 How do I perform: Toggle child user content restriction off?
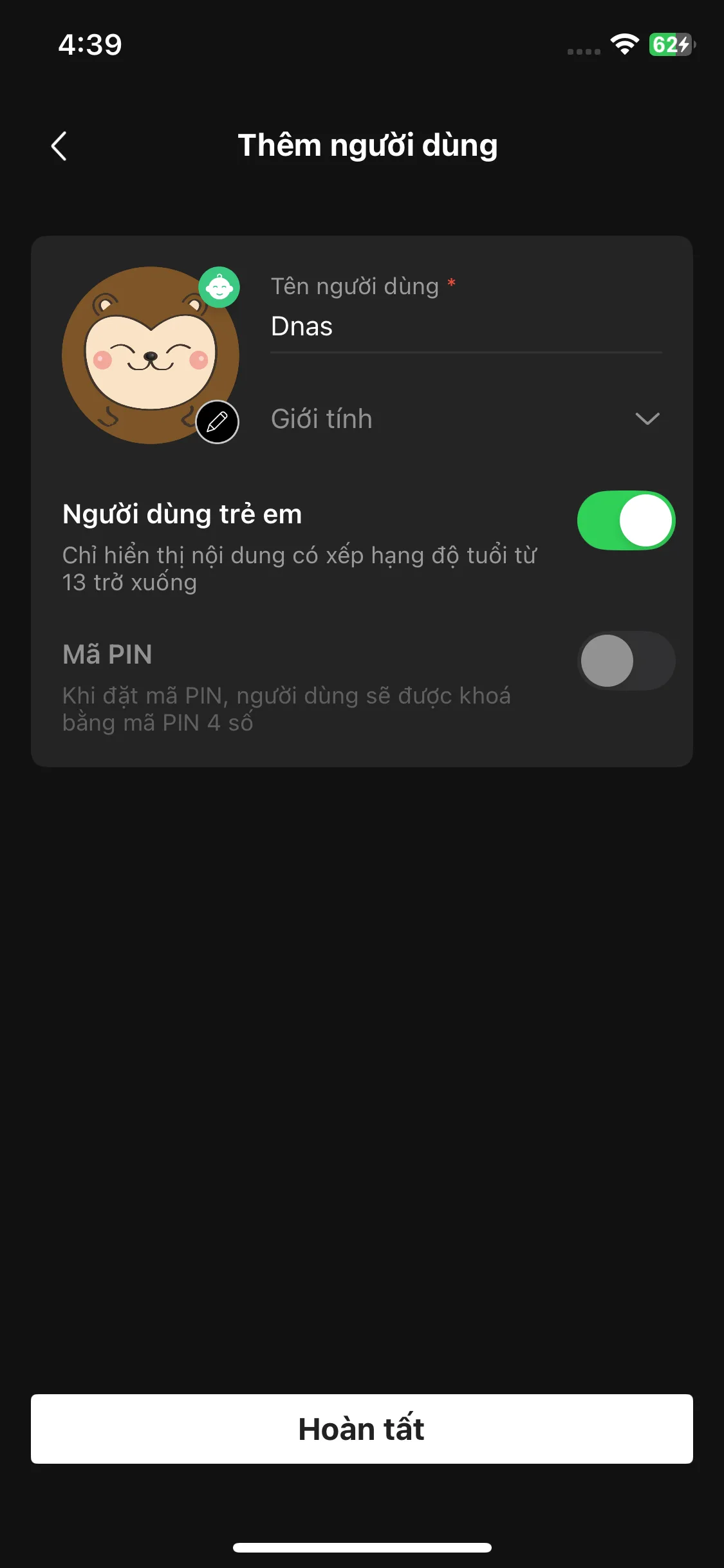pyautogui.click(x=625, y=521)
